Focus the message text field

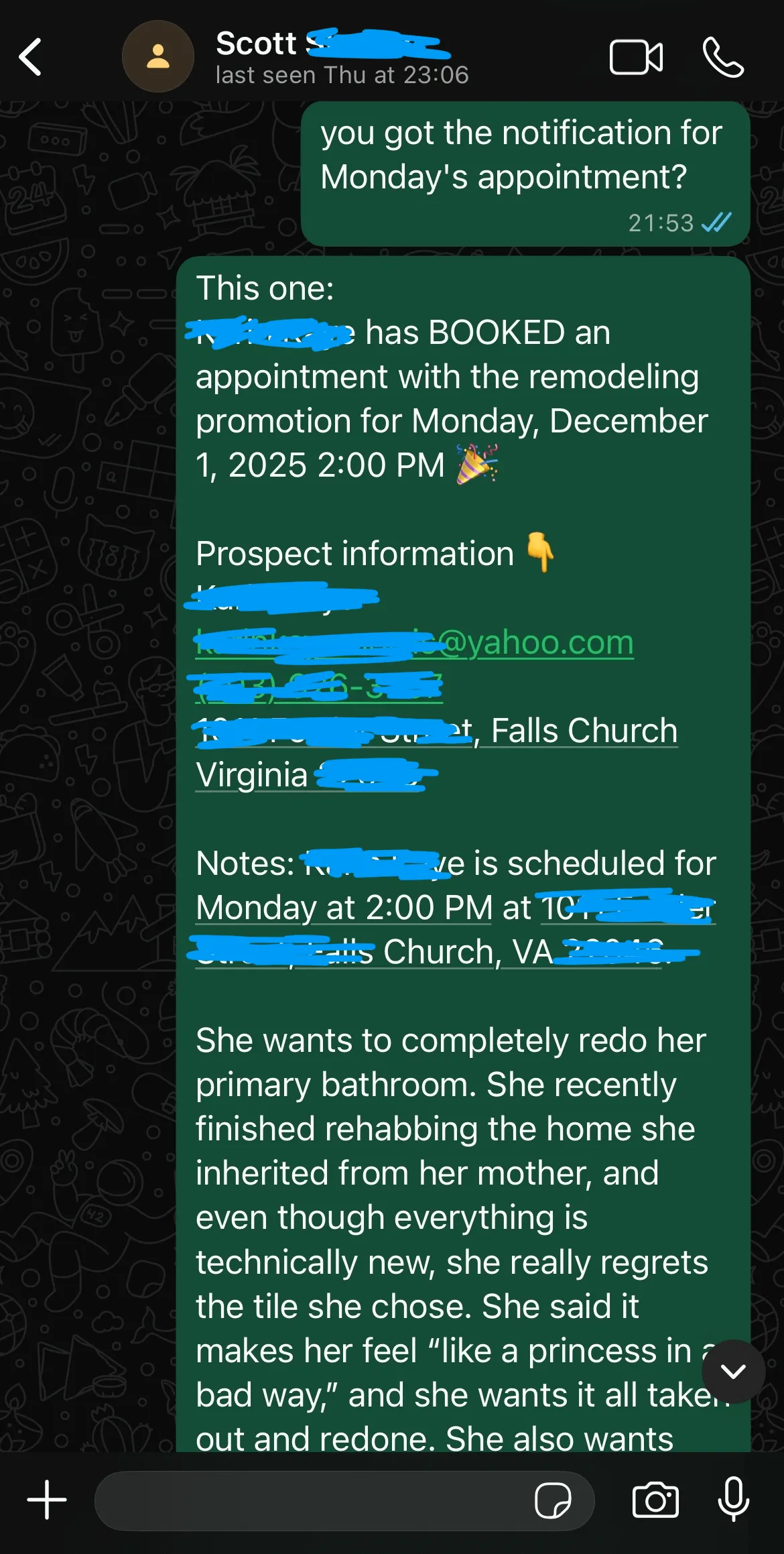point(312,1500)
